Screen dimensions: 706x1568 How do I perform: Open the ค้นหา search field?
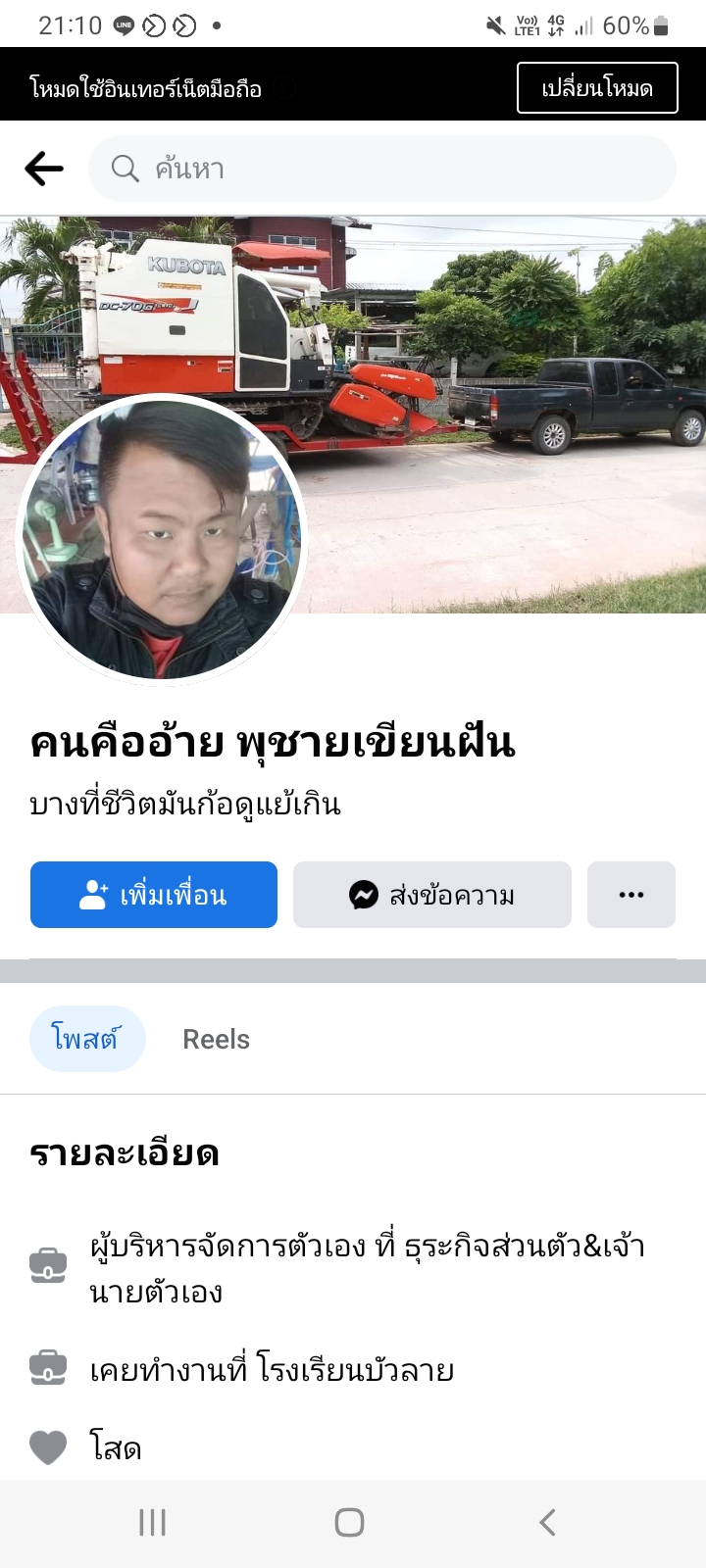(382, 169)
